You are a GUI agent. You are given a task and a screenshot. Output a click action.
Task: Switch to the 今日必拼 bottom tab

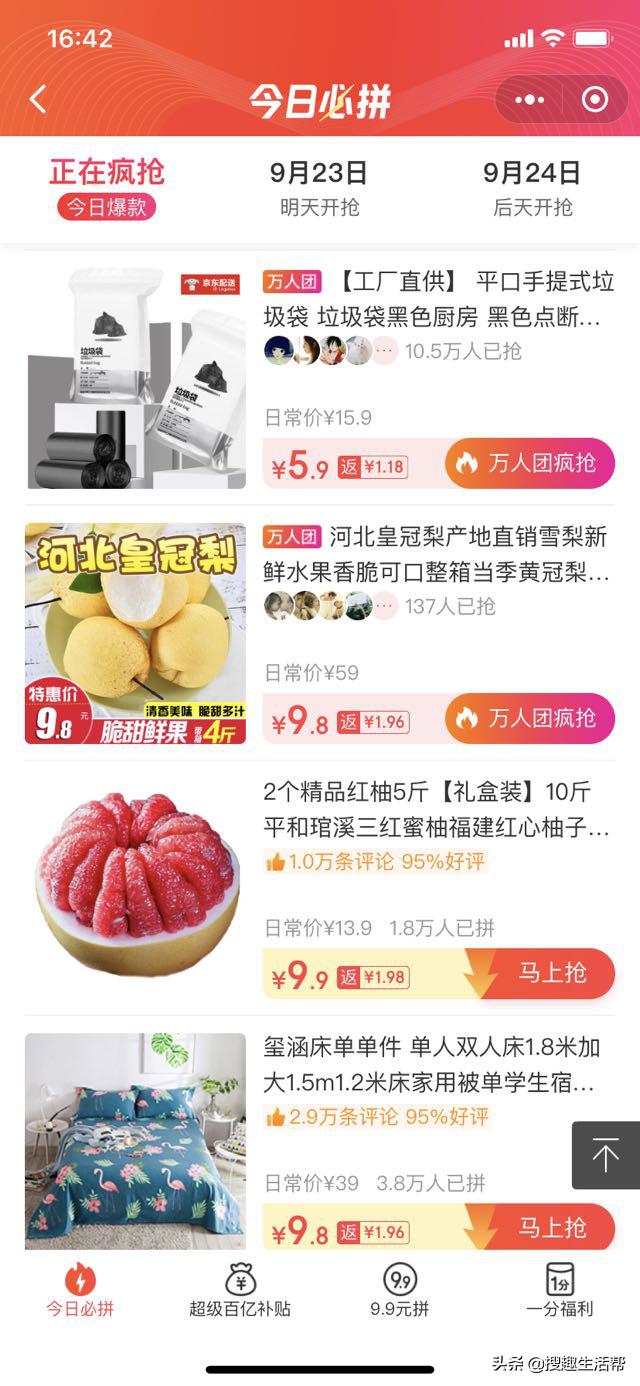tap(80, 1290)
